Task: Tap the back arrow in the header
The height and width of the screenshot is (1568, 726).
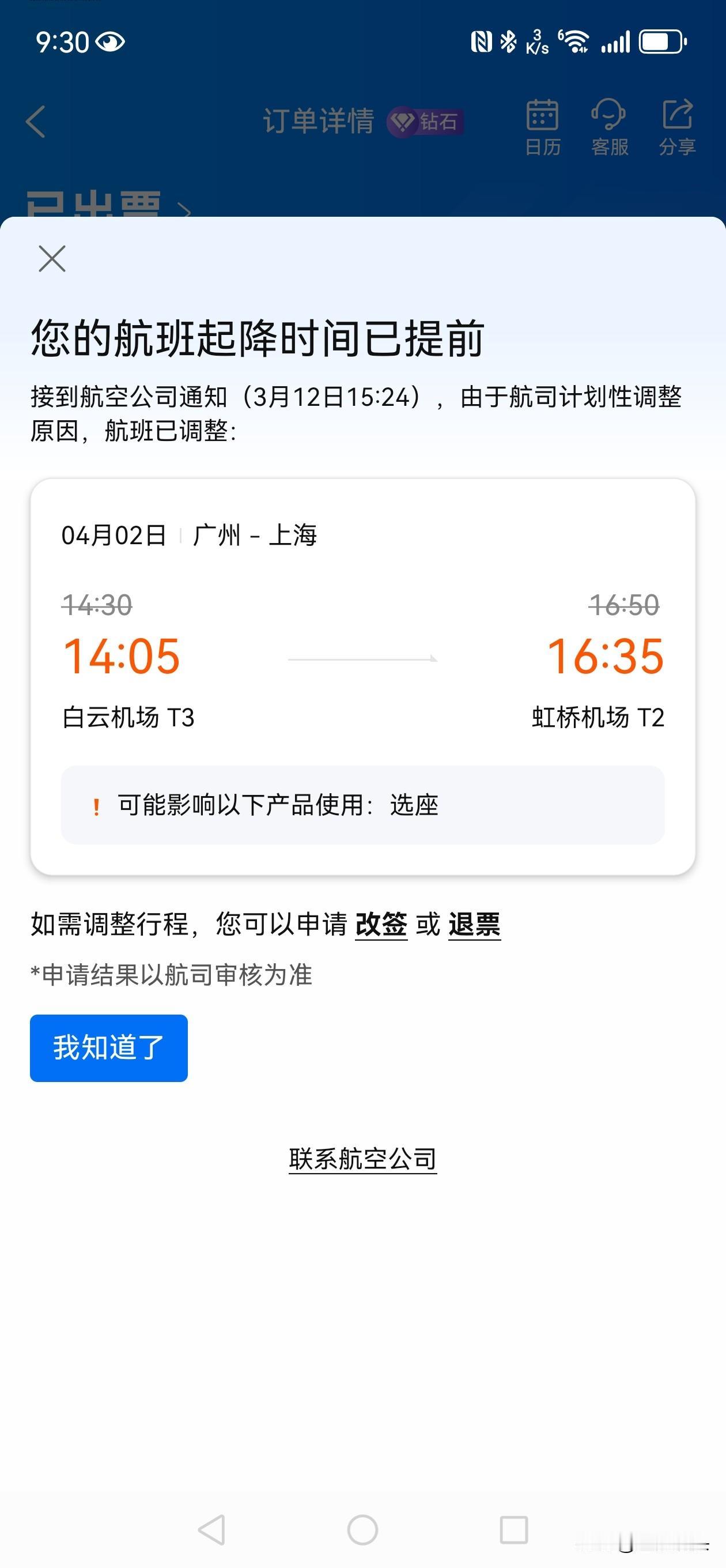Action: click(x=35, y=121)
